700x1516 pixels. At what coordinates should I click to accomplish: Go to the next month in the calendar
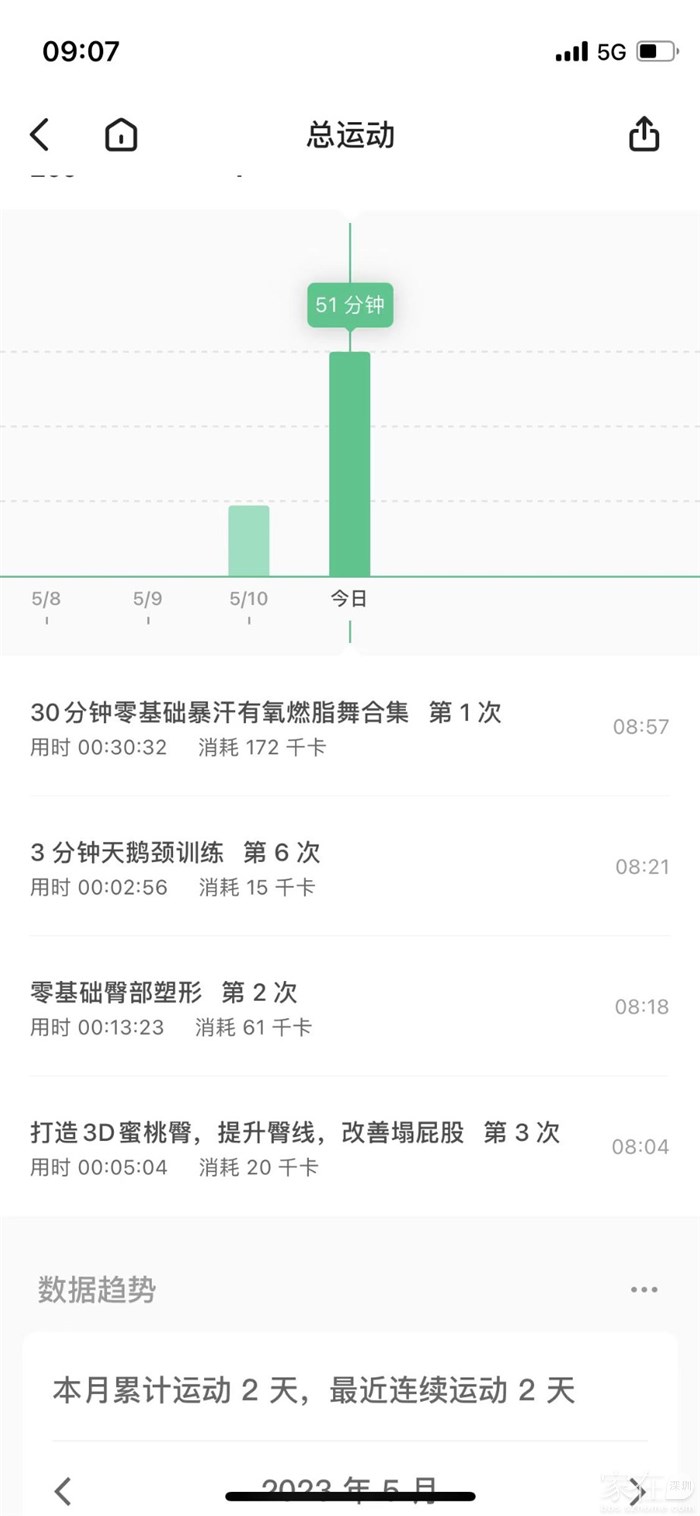pyautogui.click(x=637, y=1491)
